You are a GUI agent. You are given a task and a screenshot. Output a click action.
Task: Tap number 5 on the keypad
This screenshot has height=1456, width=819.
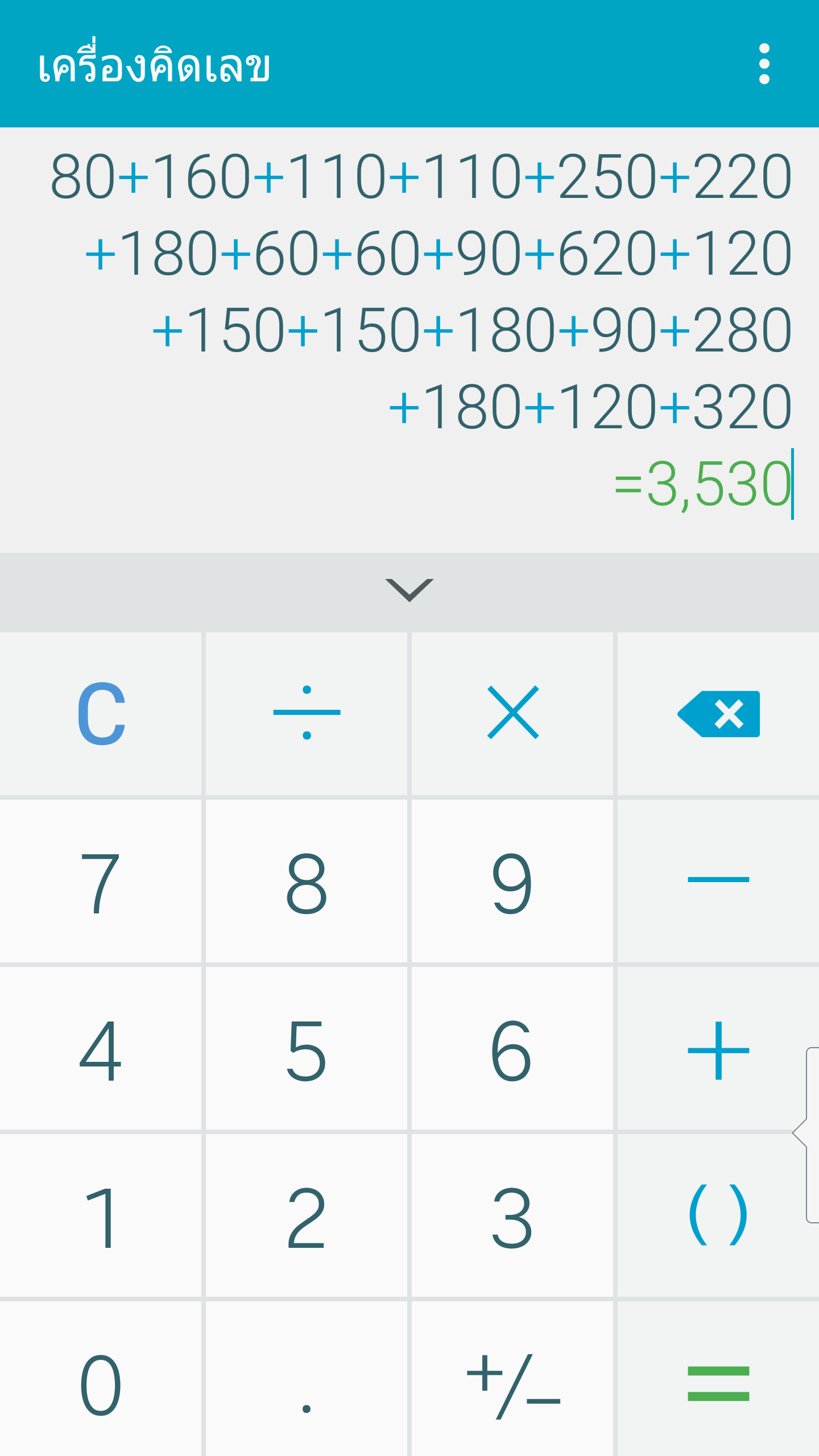click(307, 1049)
